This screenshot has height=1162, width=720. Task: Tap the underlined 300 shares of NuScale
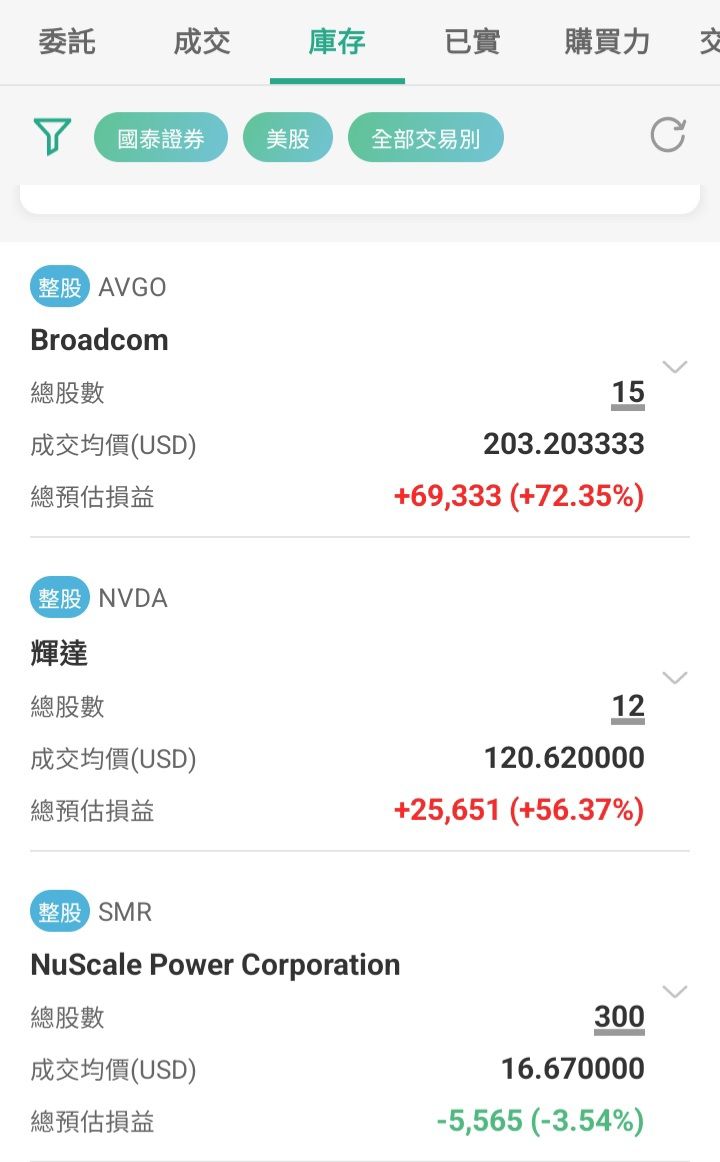point(619,1018)
